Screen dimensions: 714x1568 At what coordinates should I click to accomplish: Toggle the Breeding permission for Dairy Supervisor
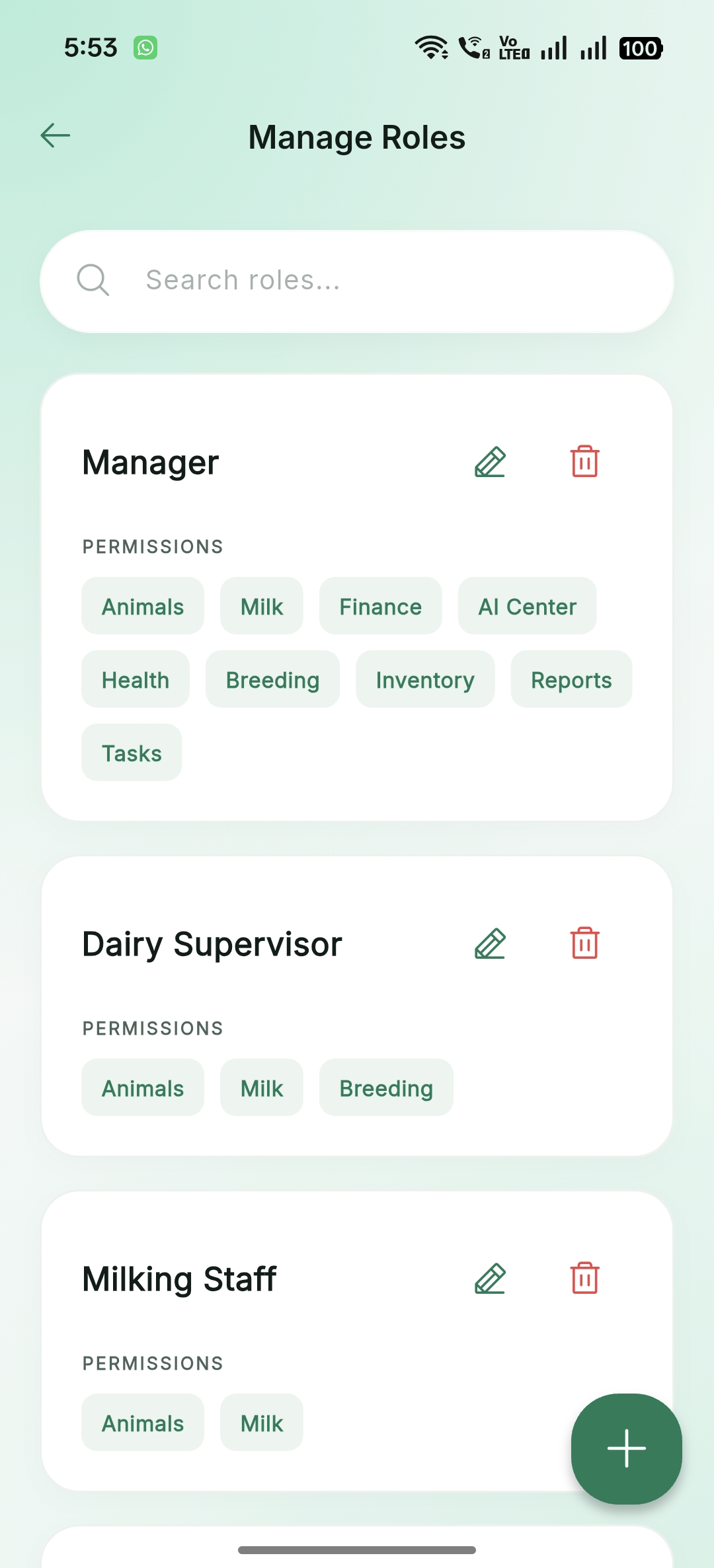(x=385, y=1088)
